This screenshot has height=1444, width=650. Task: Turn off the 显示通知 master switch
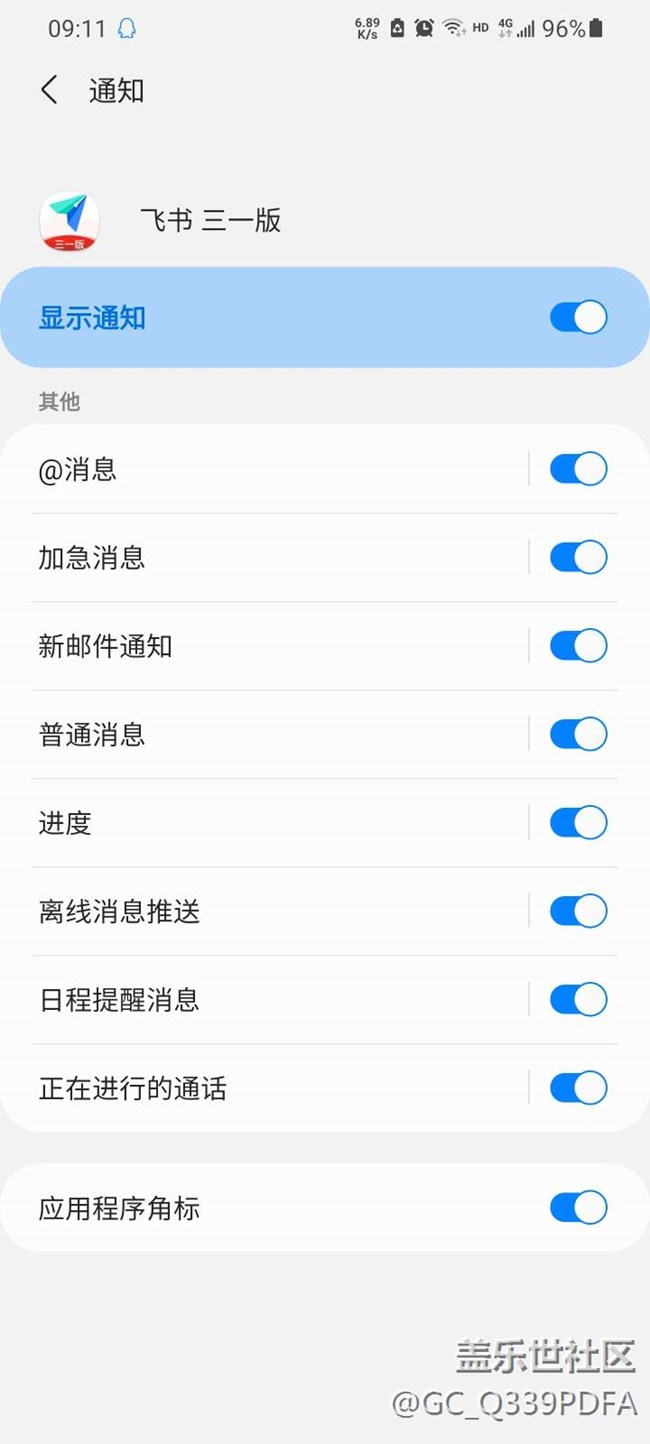pos(578,318)
